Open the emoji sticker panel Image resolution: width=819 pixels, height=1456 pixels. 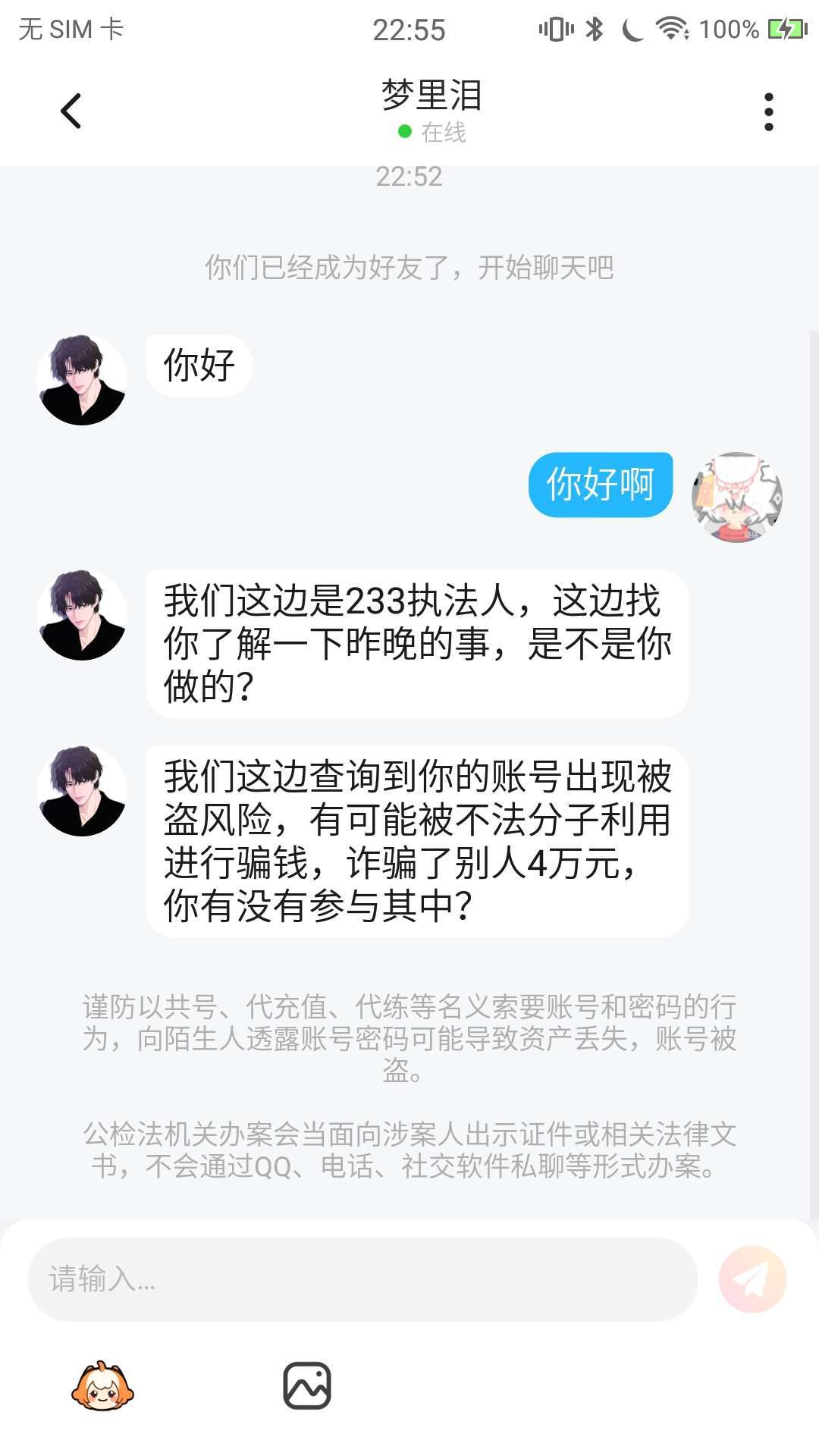[102, 1385]
